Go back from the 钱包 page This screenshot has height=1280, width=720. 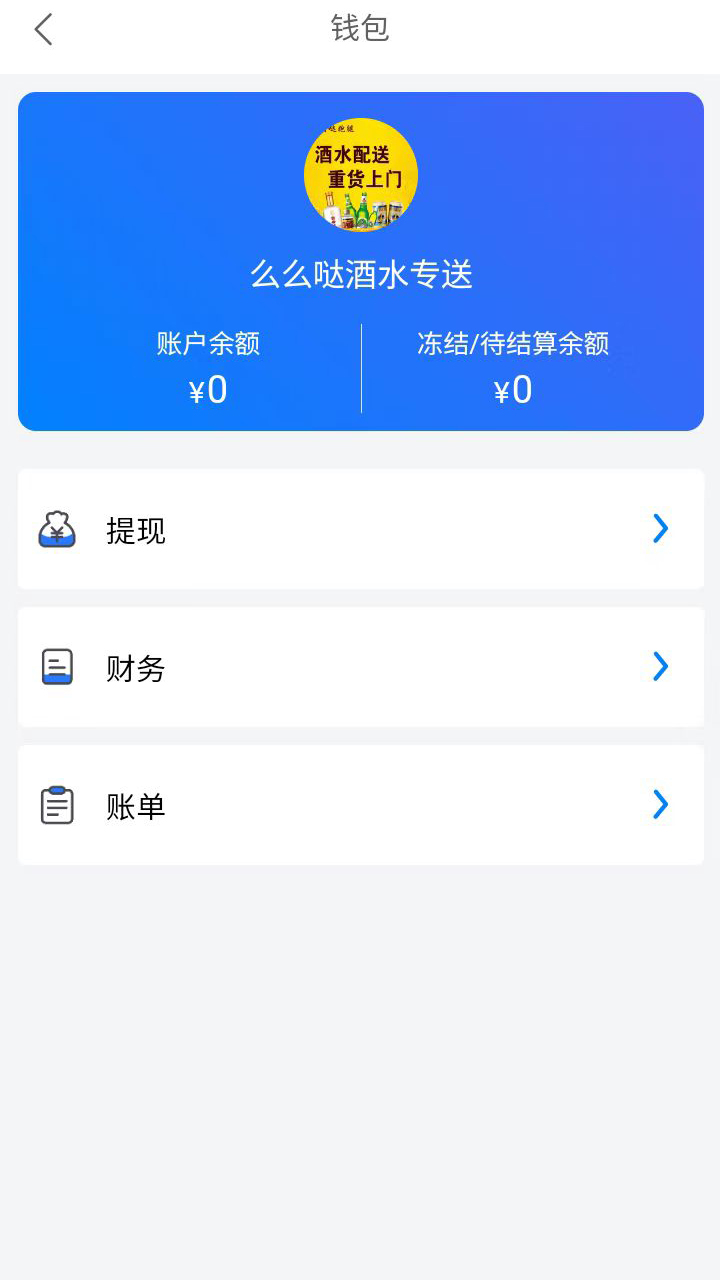coord(43,30)
